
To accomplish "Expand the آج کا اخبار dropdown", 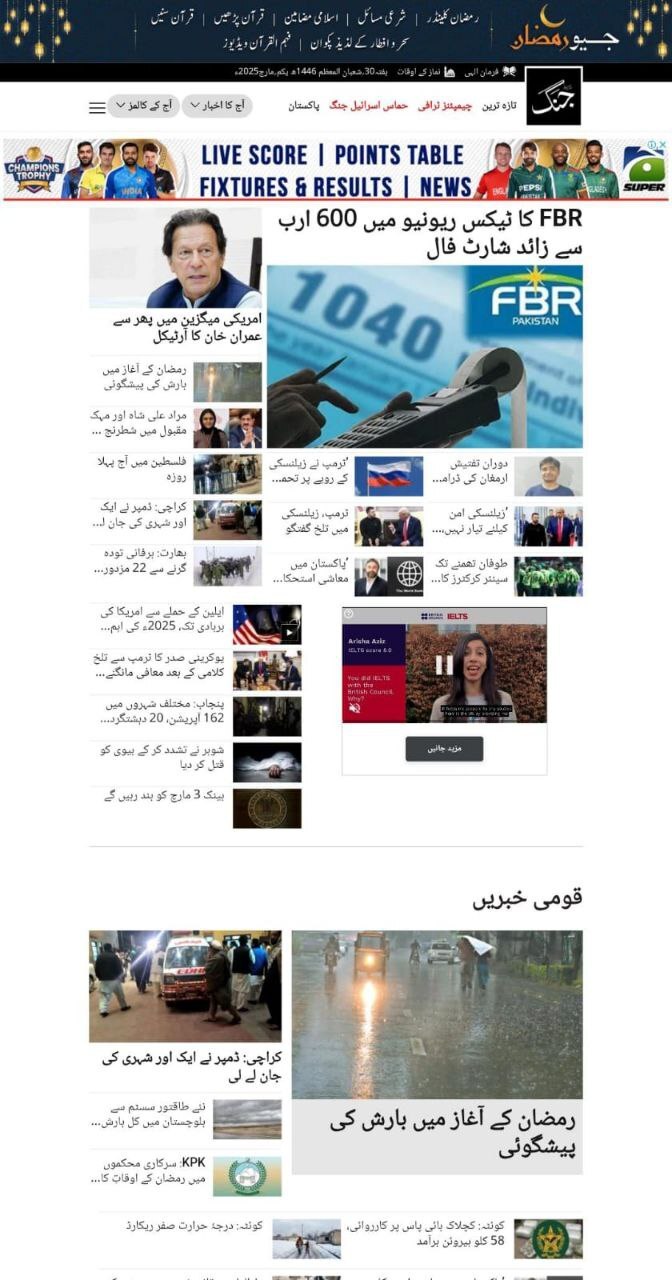I will click(x=217, y=106).
